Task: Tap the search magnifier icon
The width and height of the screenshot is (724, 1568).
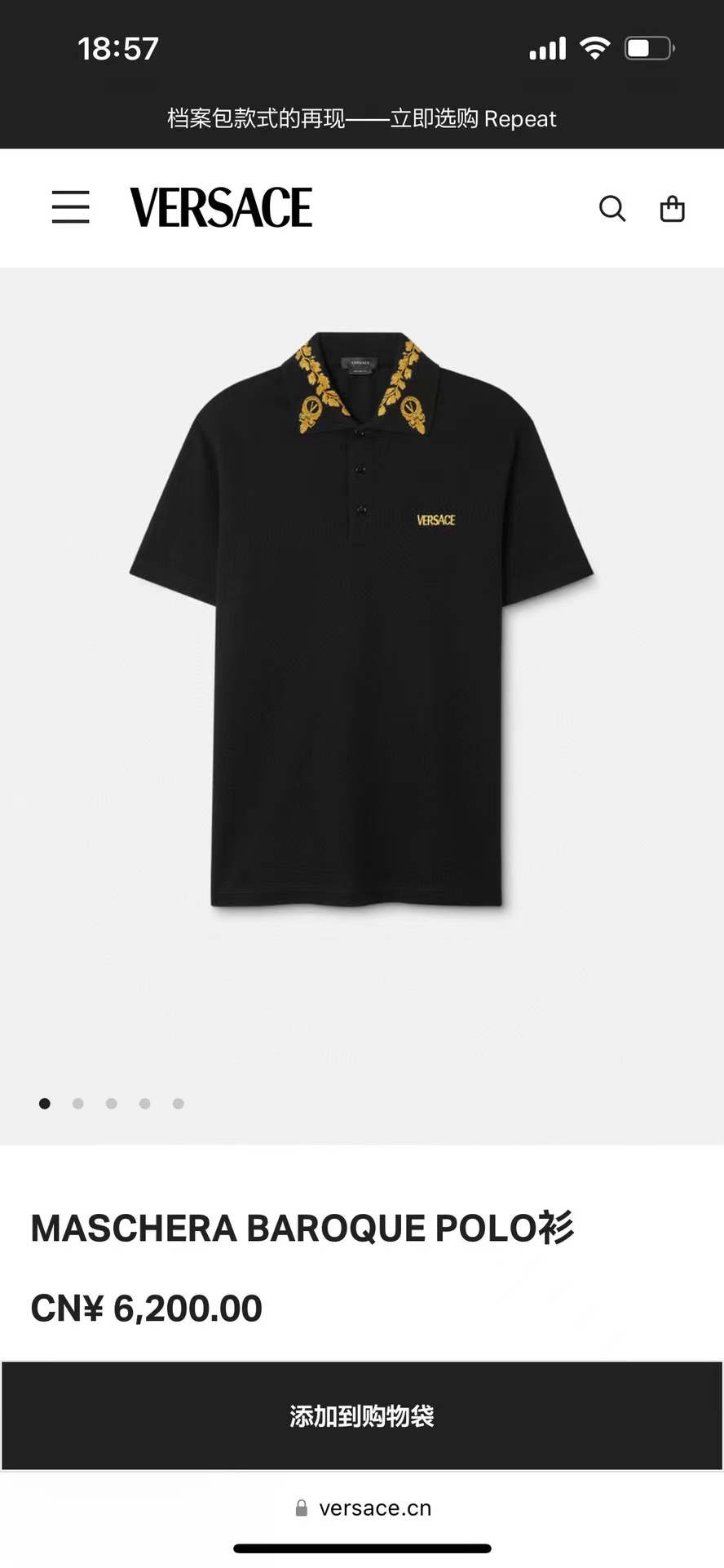Action: point(612,209)
